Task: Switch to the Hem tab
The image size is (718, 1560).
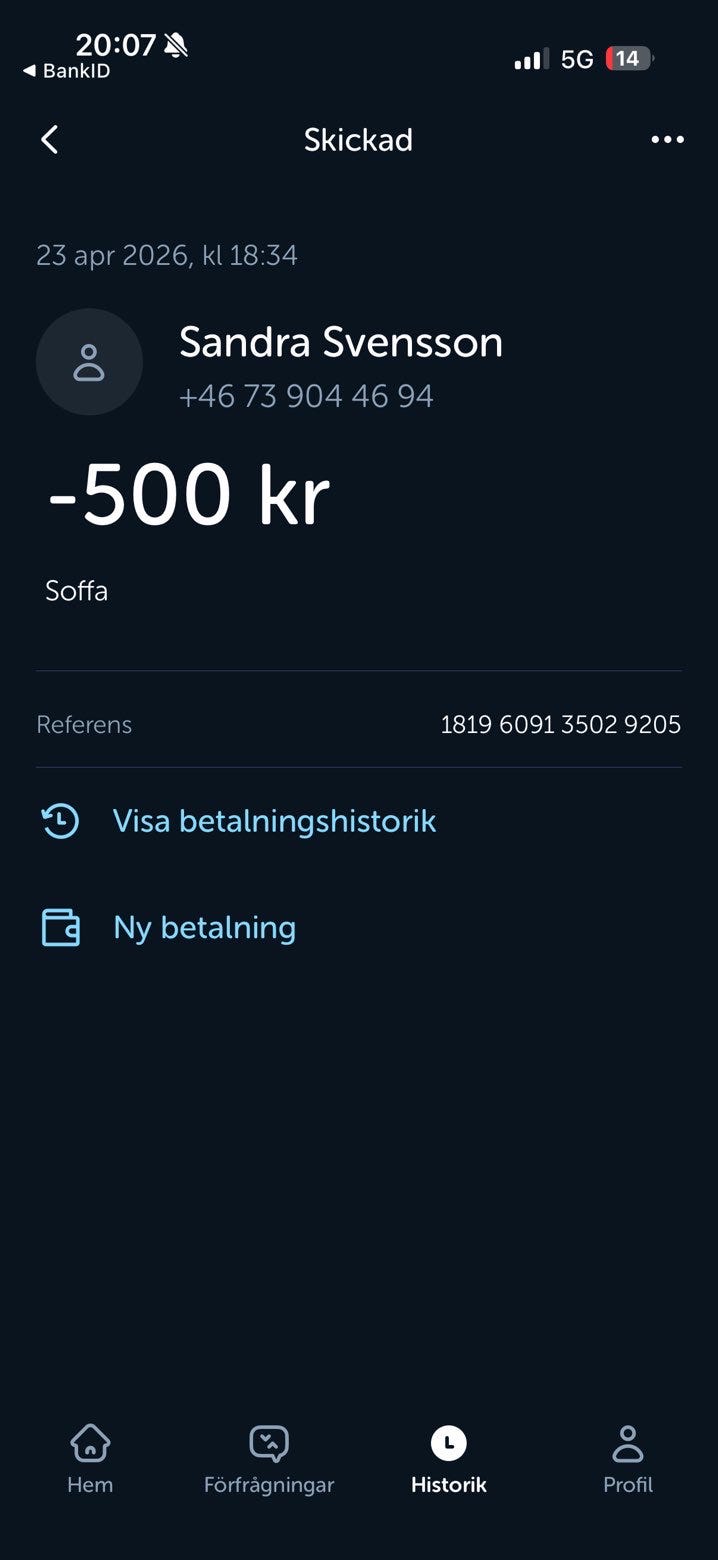Action: coord(90,1458)
